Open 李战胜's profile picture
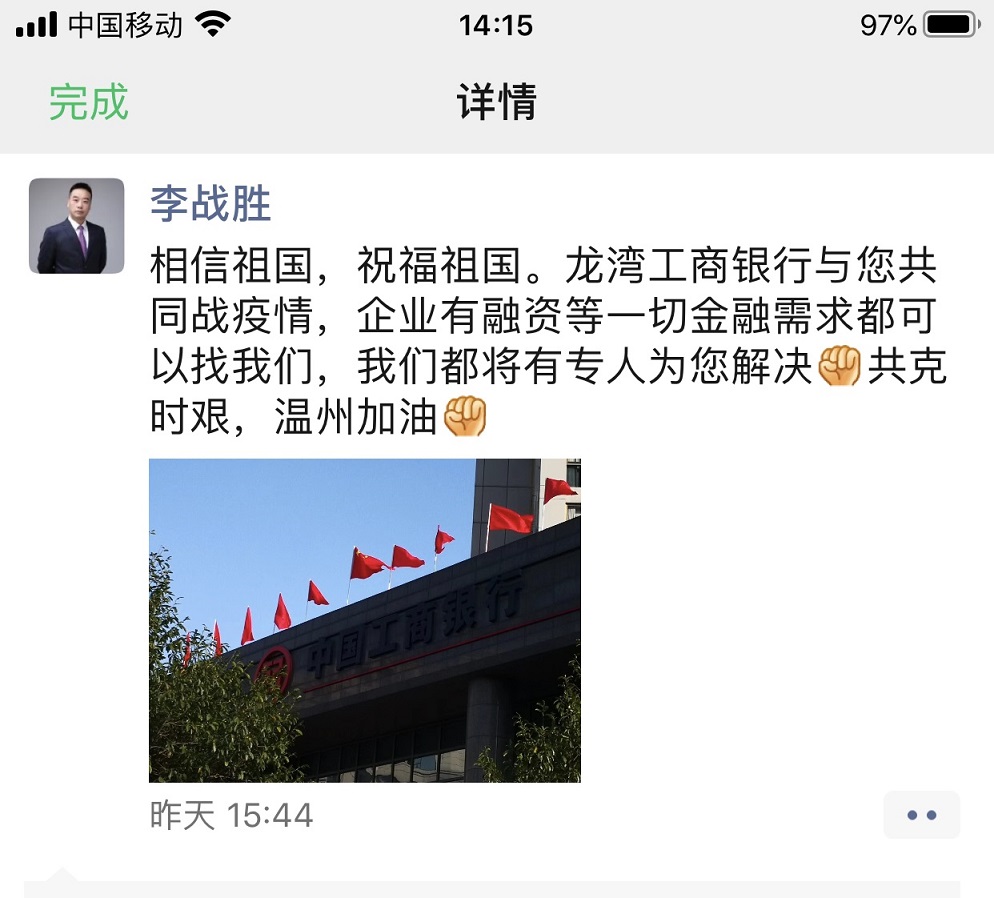The image size is (994, 898). [x=77, y=226]
